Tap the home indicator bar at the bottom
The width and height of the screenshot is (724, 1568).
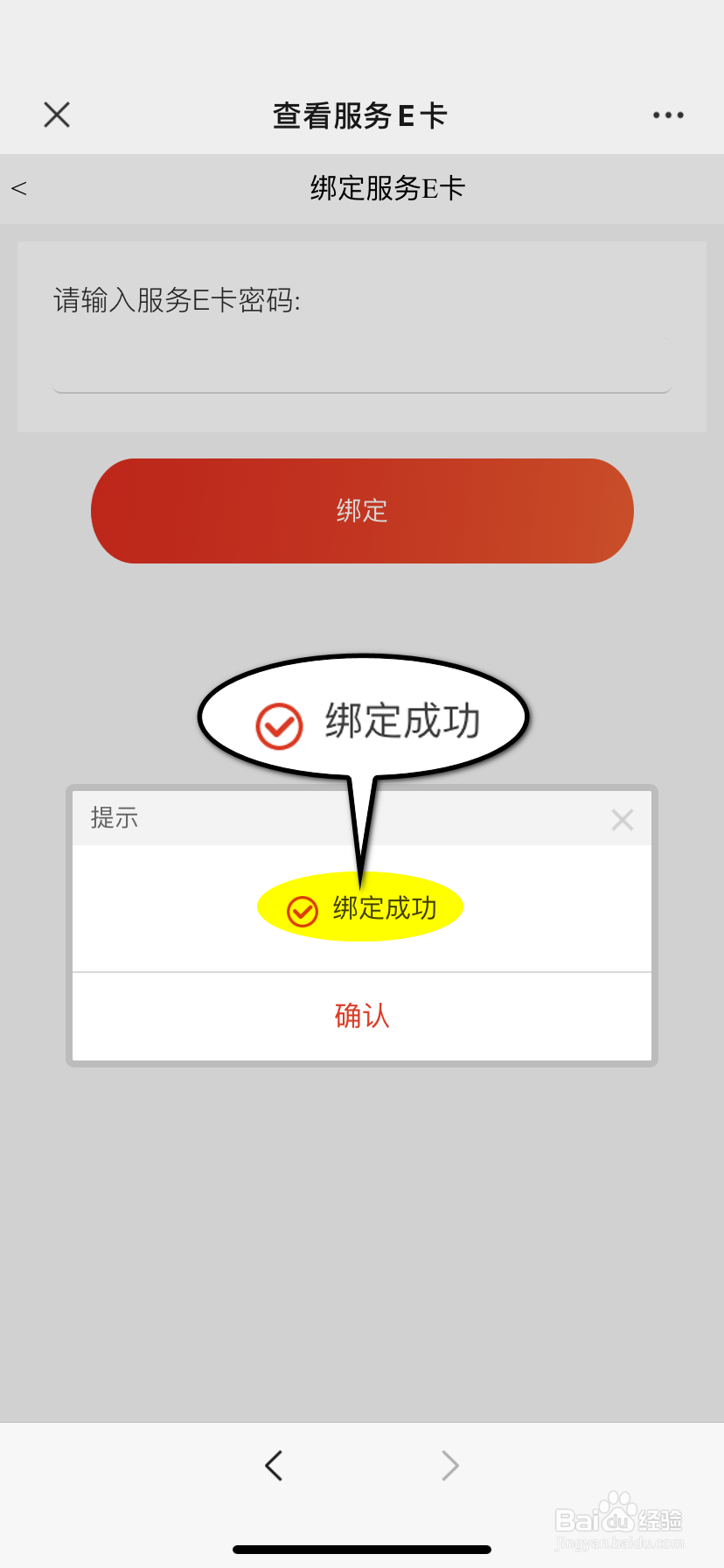tap(361, 1549)
